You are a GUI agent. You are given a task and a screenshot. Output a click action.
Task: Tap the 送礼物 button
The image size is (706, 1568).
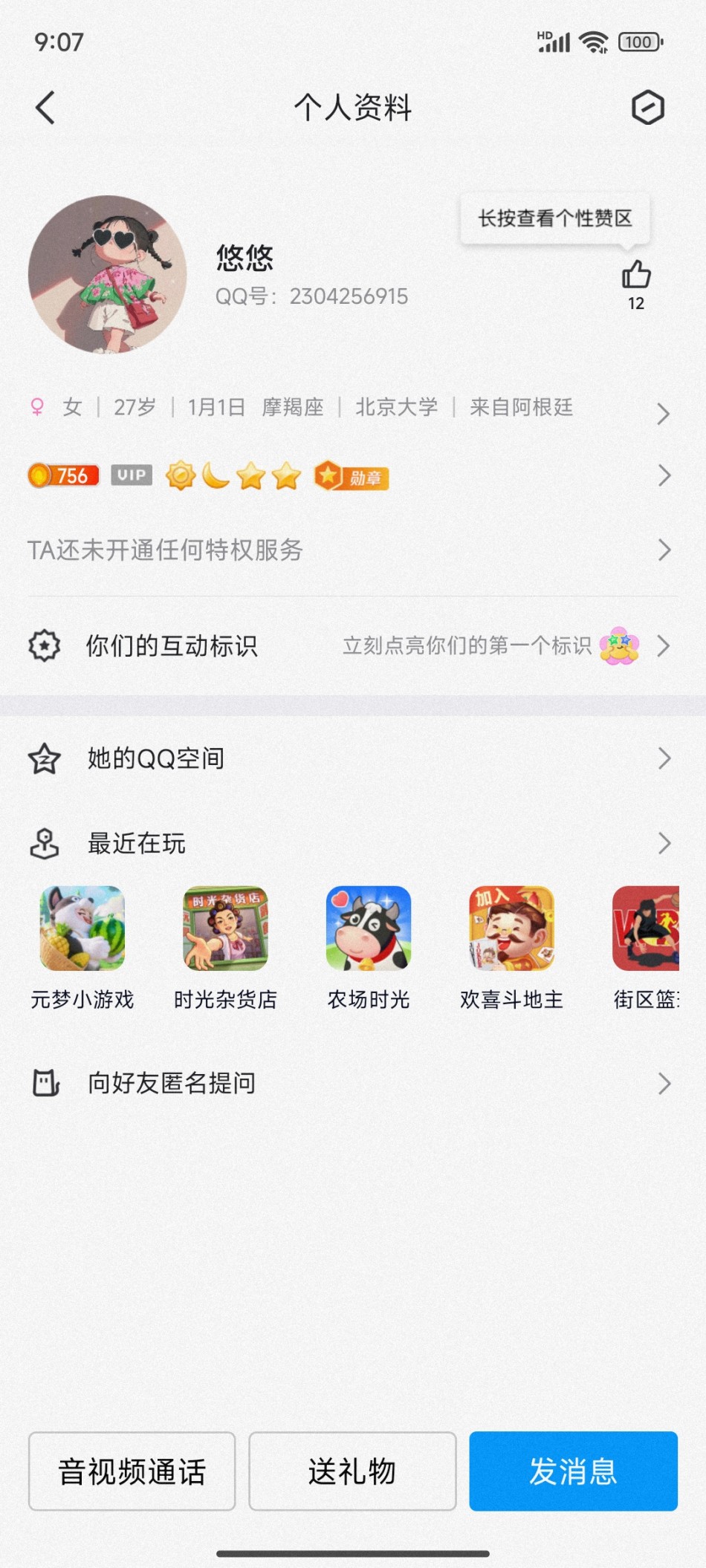coord(352,1471)
